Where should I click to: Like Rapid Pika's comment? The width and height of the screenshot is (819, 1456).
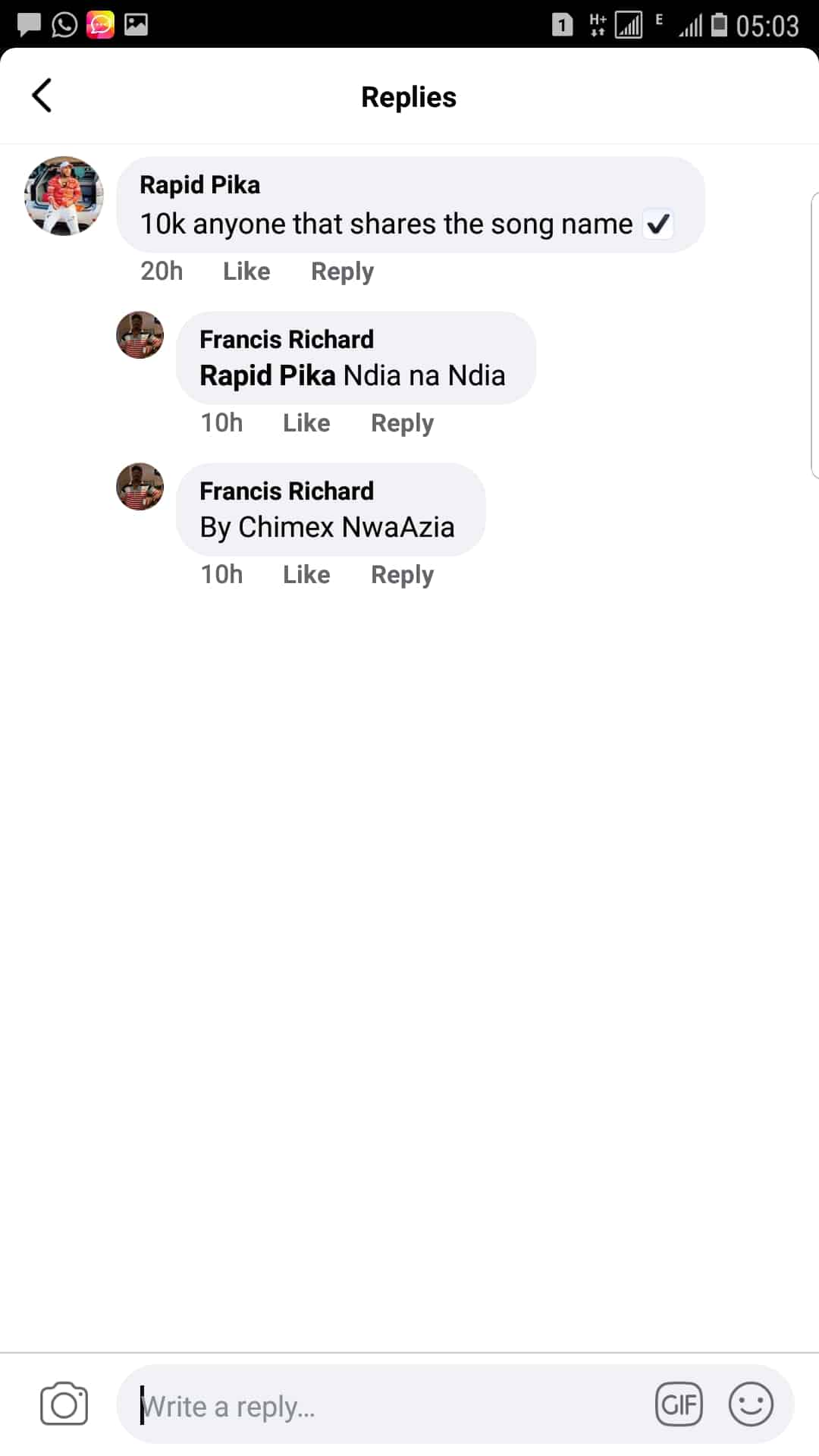[246, 271]
